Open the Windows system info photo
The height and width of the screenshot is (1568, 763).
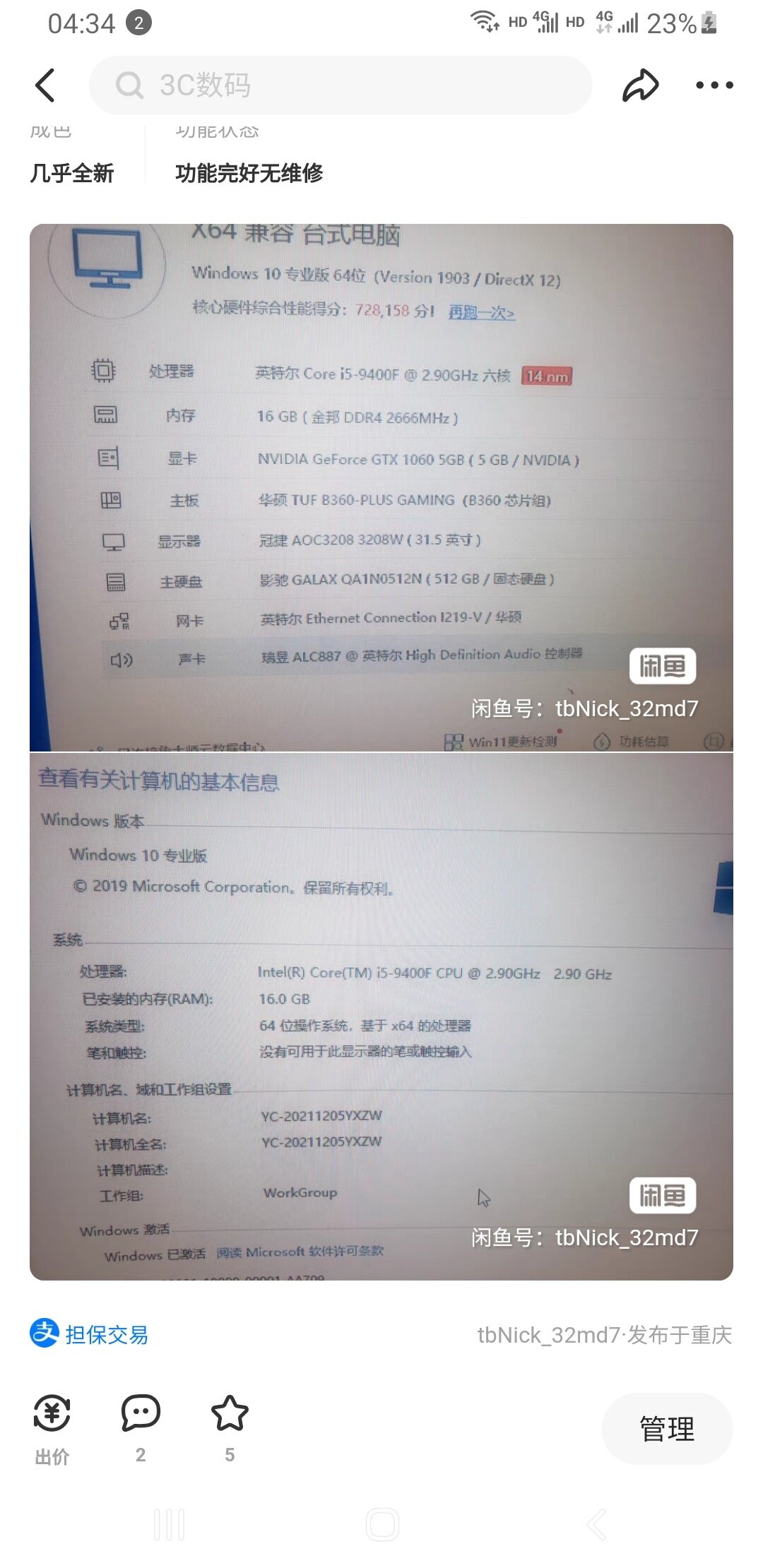point(381,1016)
